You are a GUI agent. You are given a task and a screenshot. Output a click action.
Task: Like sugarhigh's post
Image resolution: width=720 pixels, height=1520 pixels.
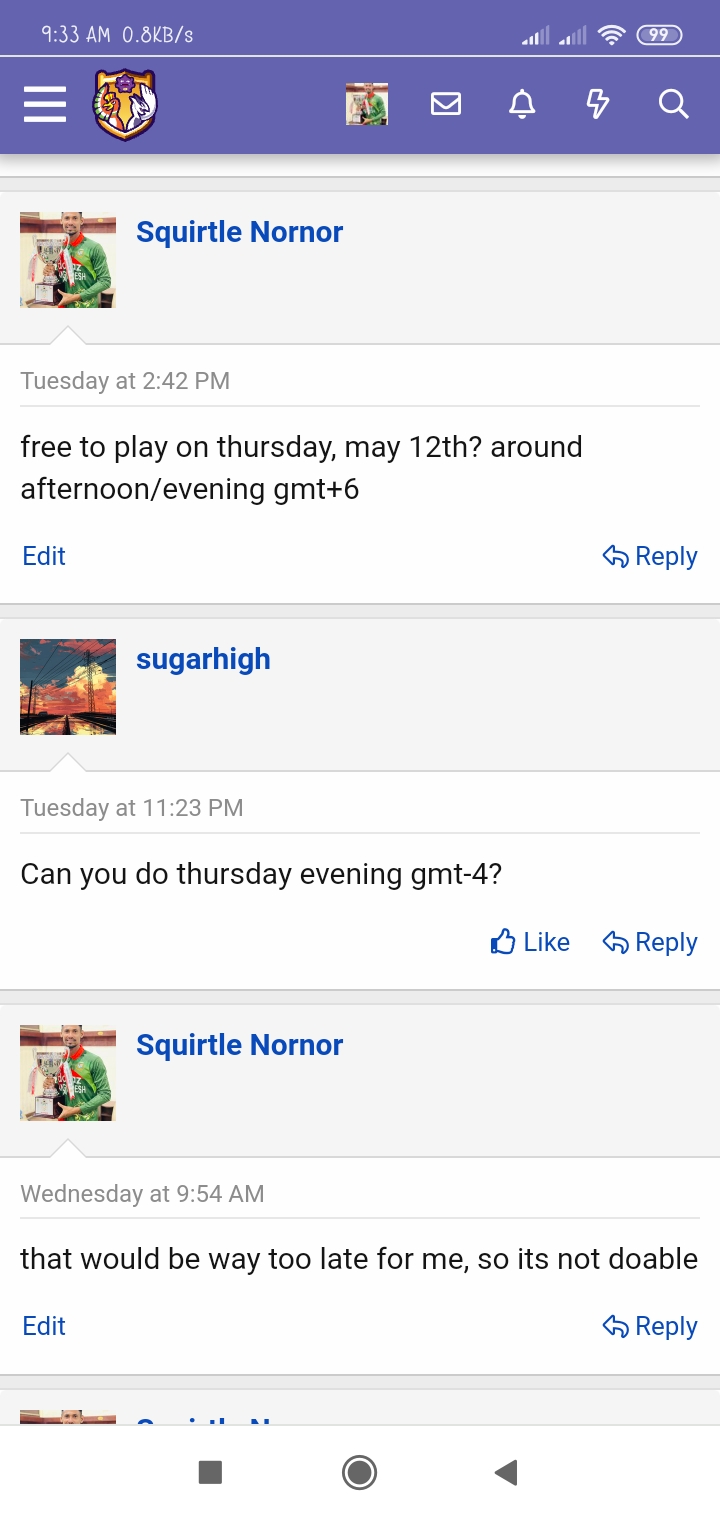530,942
